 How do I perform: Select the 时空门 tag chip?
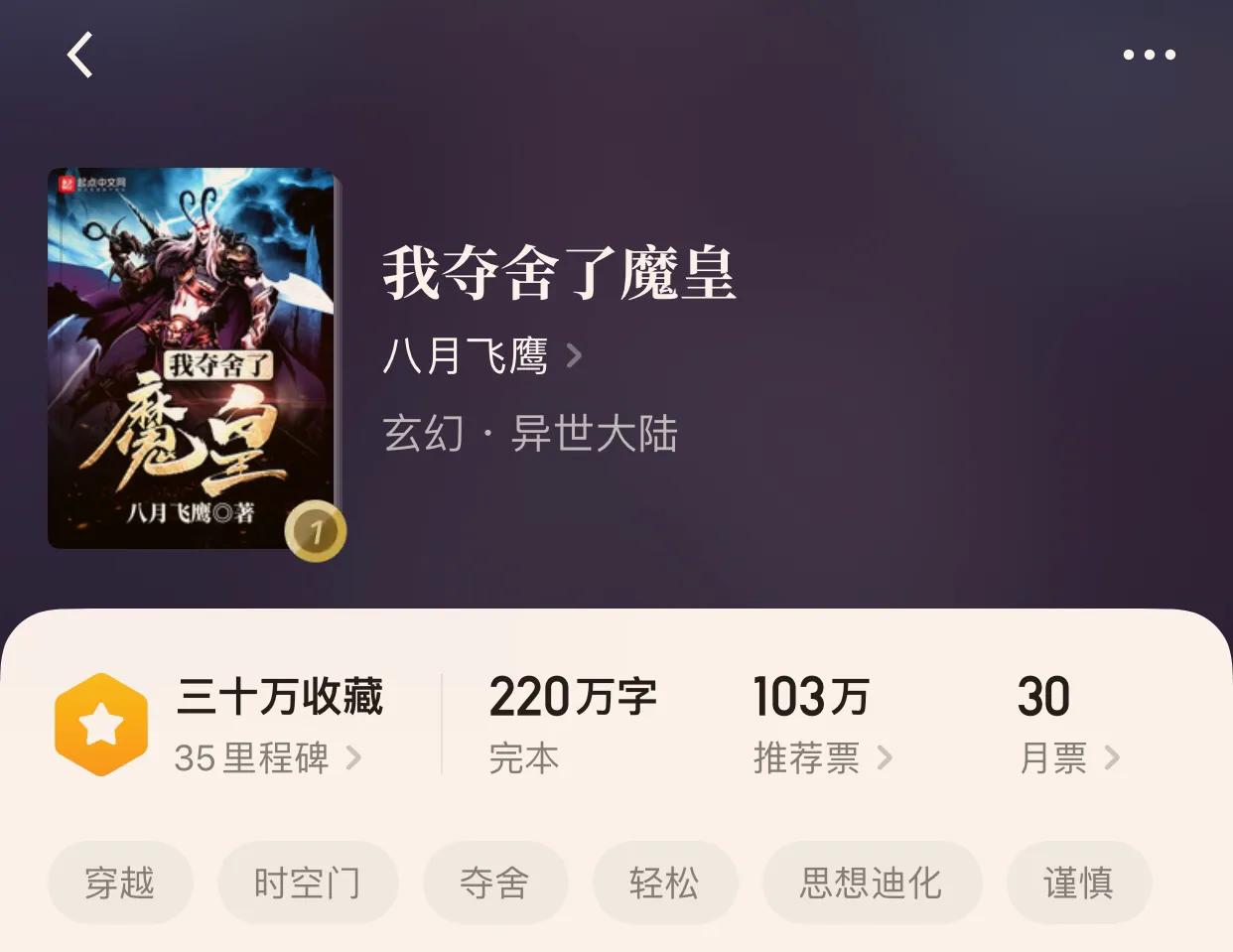[308, 883]
